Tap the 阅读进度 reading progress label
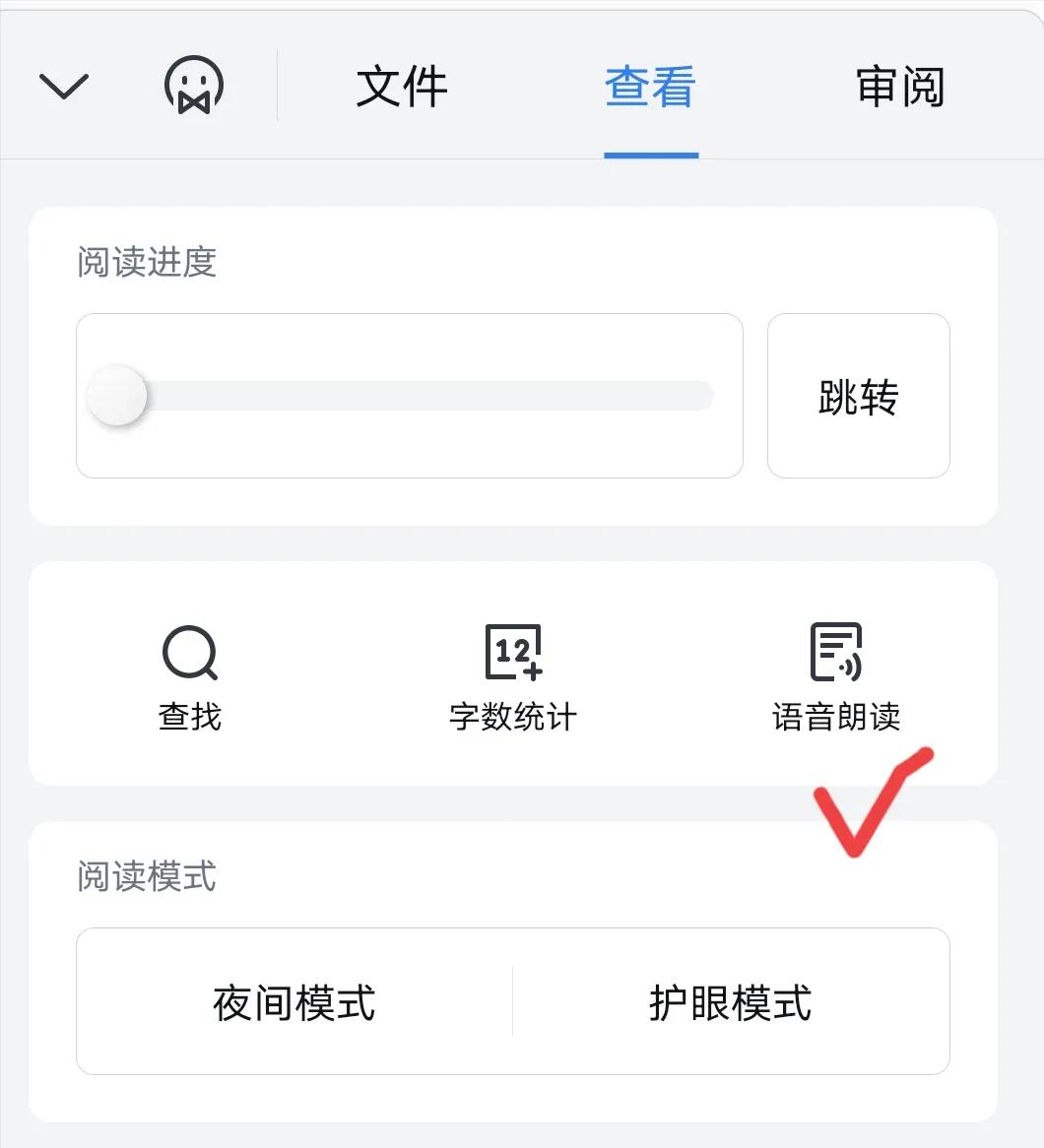 [x=148, y=263]
